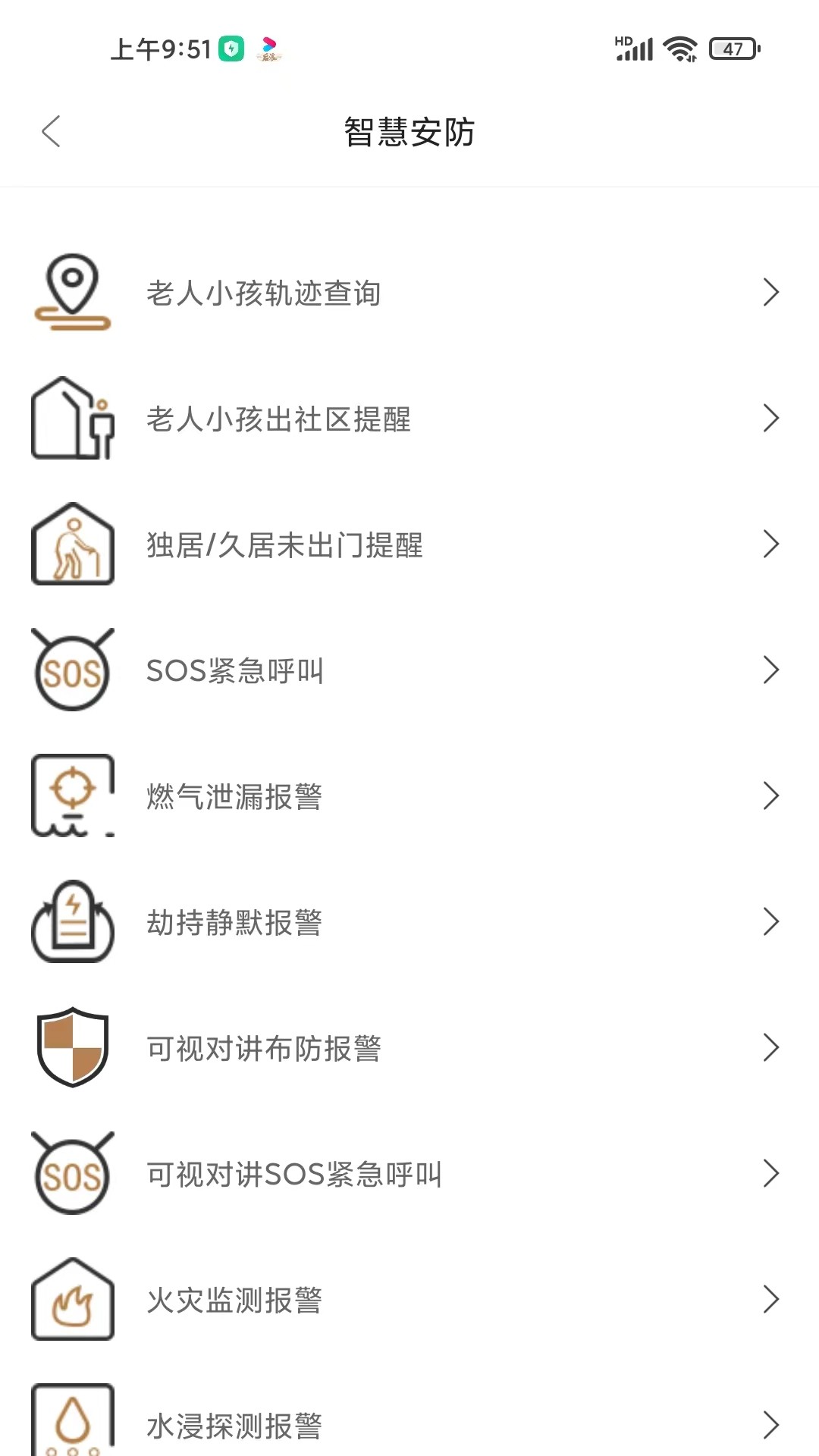Image resolution: width=819 pixels, height=1456 pixels.
Task: Tap the shield icon beside 可视对讲布防报警
Action: click(x=72, y=1047)
